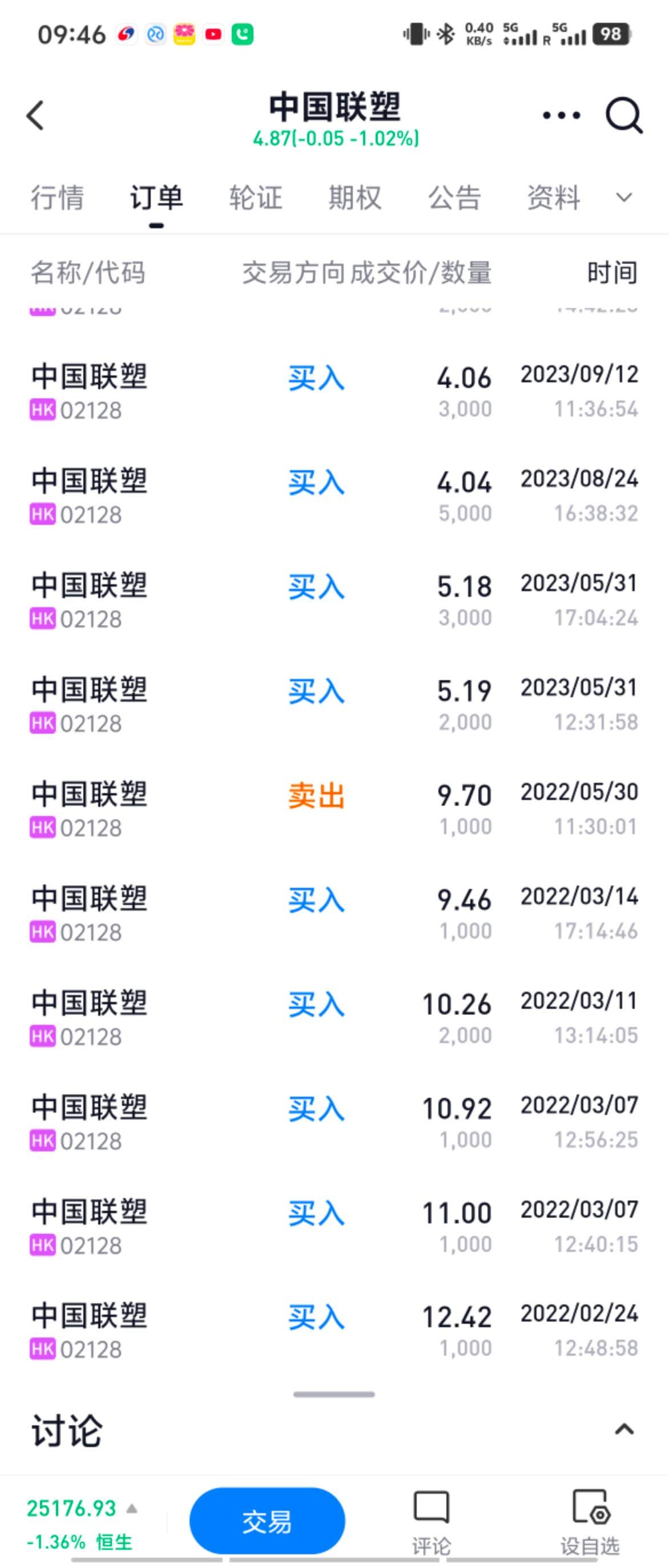The image size is (669, 1568).
Task: Open the buy order at 12.42
Action: click(x=333, y=1331)
